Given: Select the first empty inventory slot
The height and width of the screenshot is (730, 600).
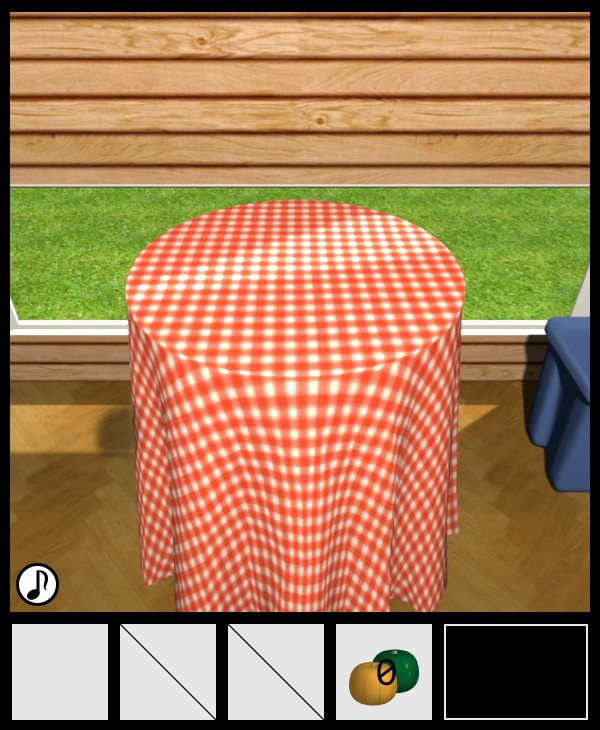Looking at the screenshot, I should tap(60, 672).
